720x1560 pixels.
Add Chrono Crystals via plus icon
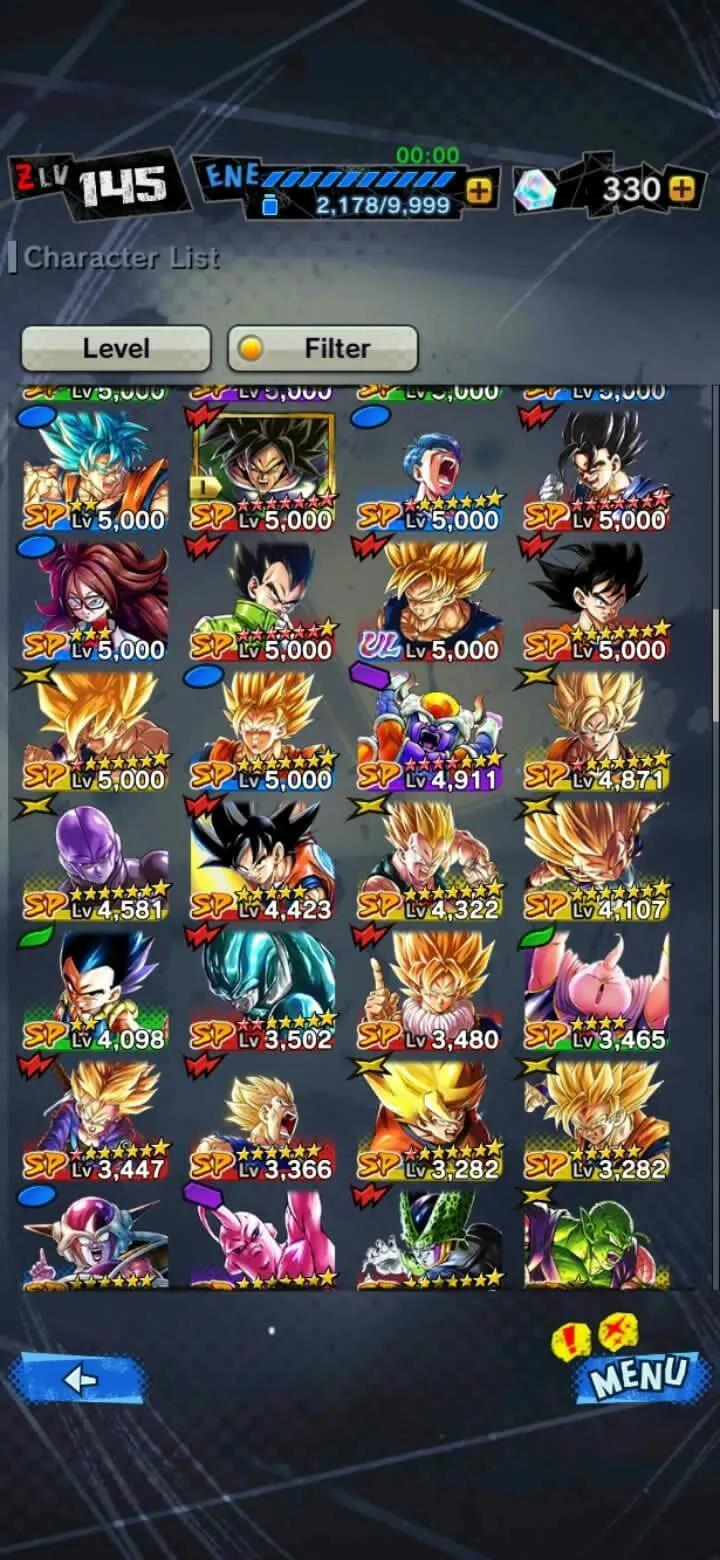coord(682,189)
